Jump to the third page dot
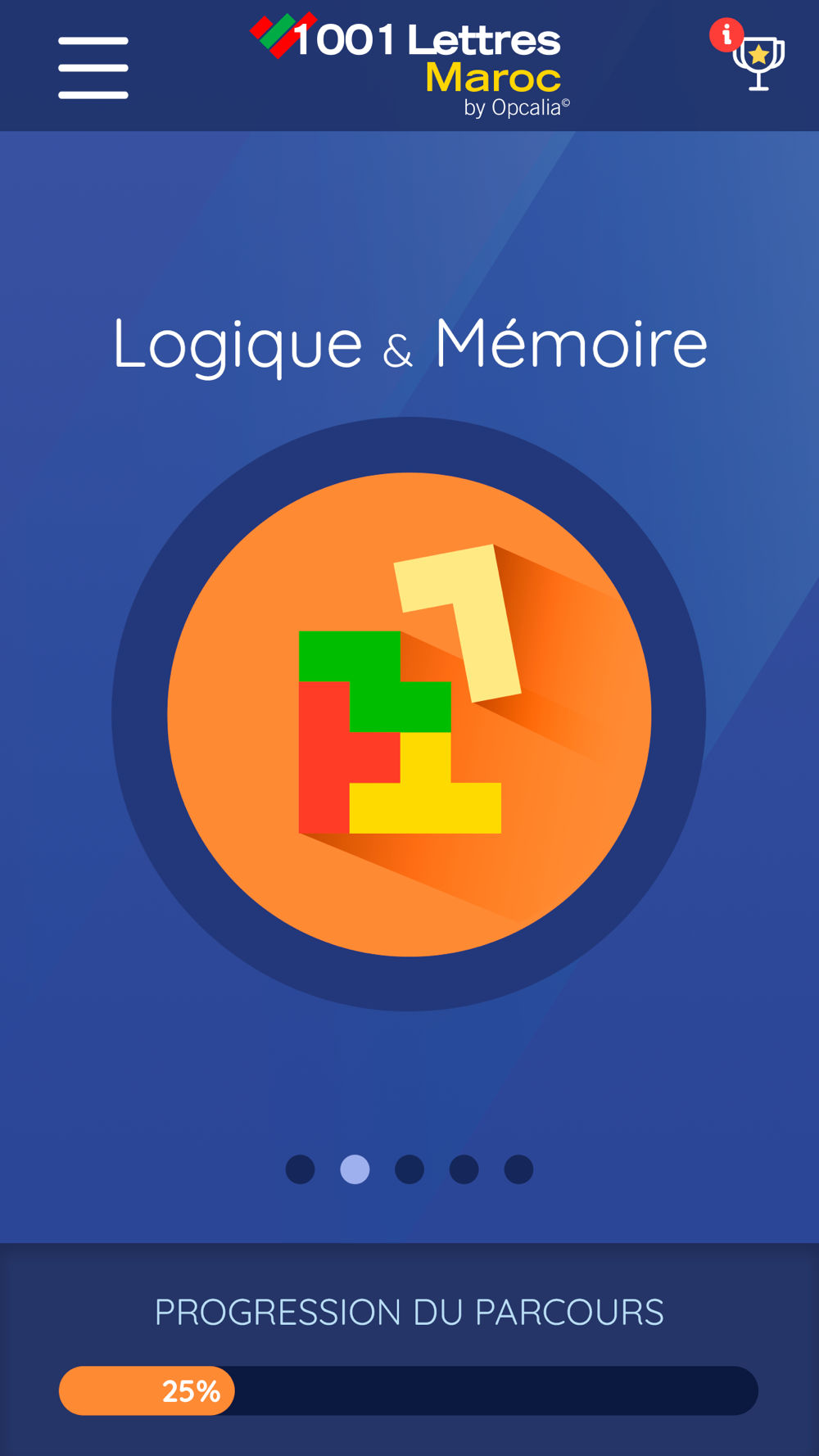Screen dimensions: 819x1456 tap(409, 1169)
